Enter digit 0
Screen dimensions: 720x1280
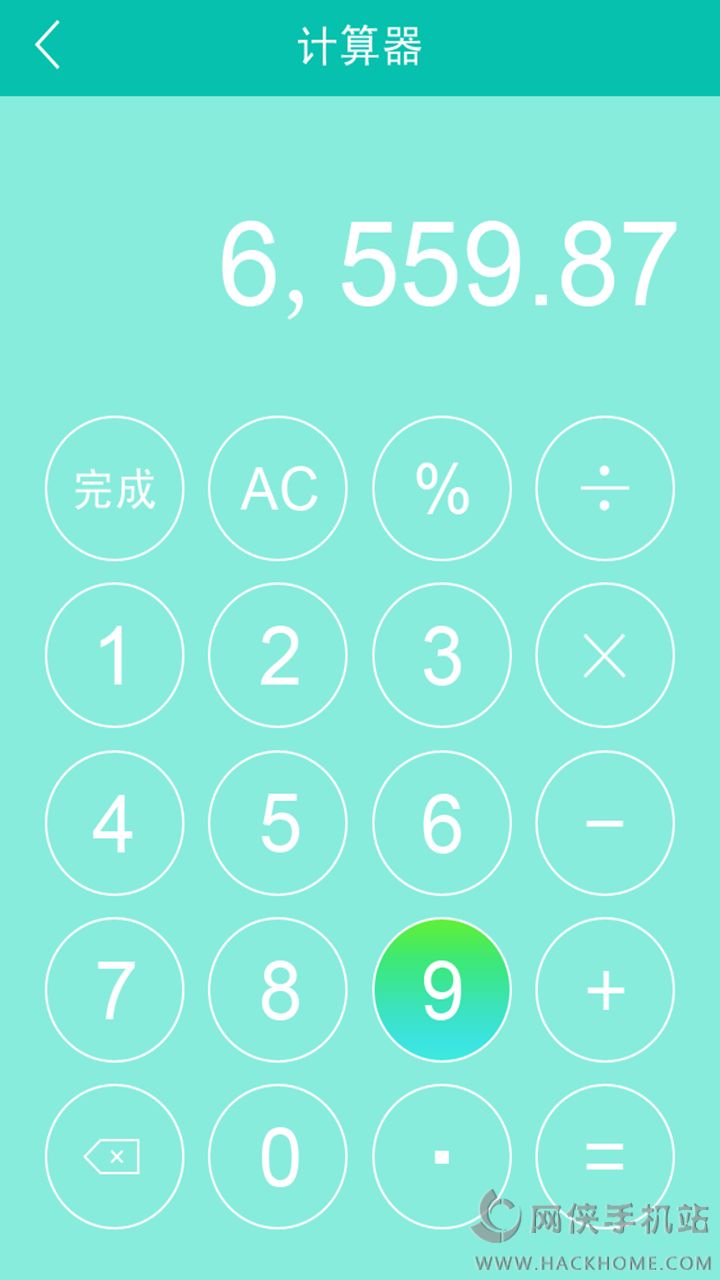(x=279, y=1157)
